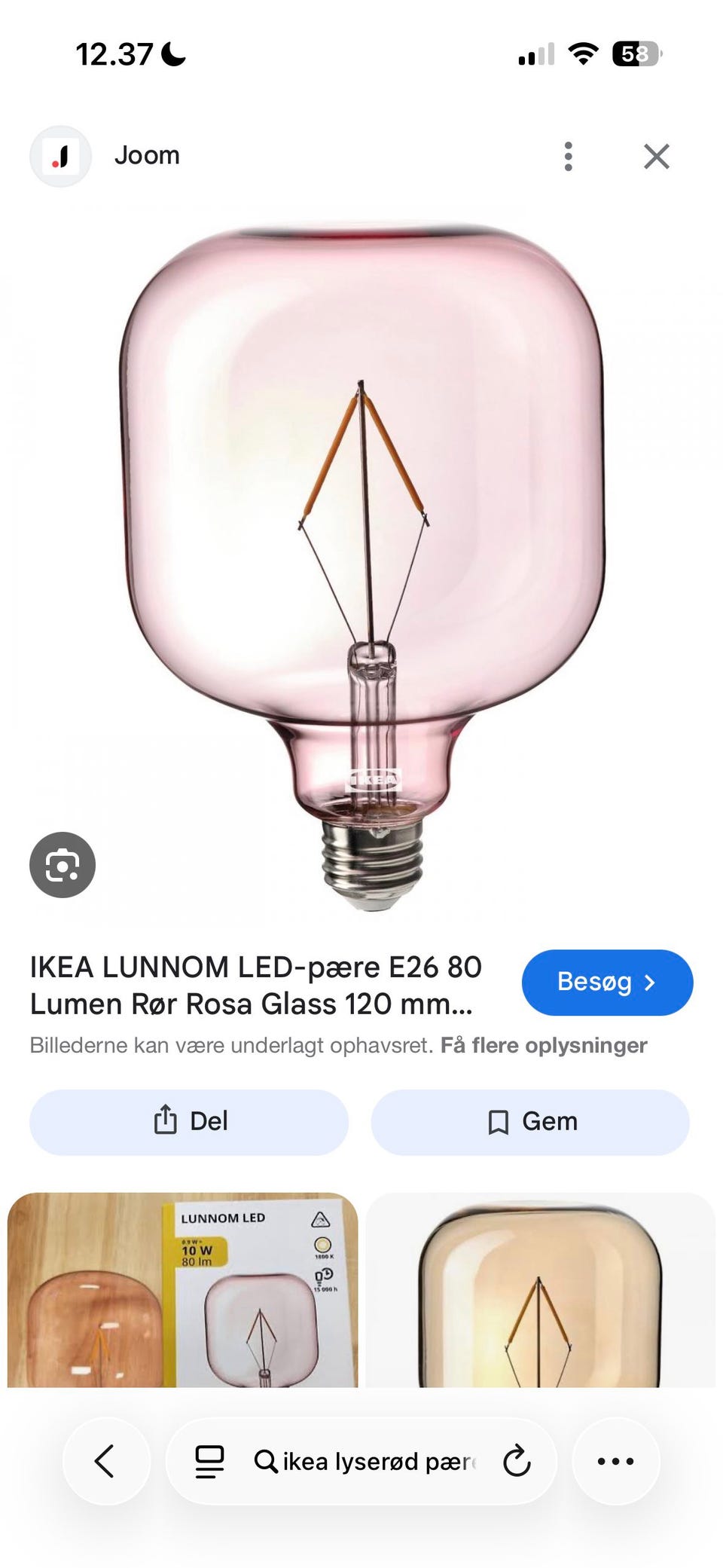Open the browser more options button

click(615, 1461)
